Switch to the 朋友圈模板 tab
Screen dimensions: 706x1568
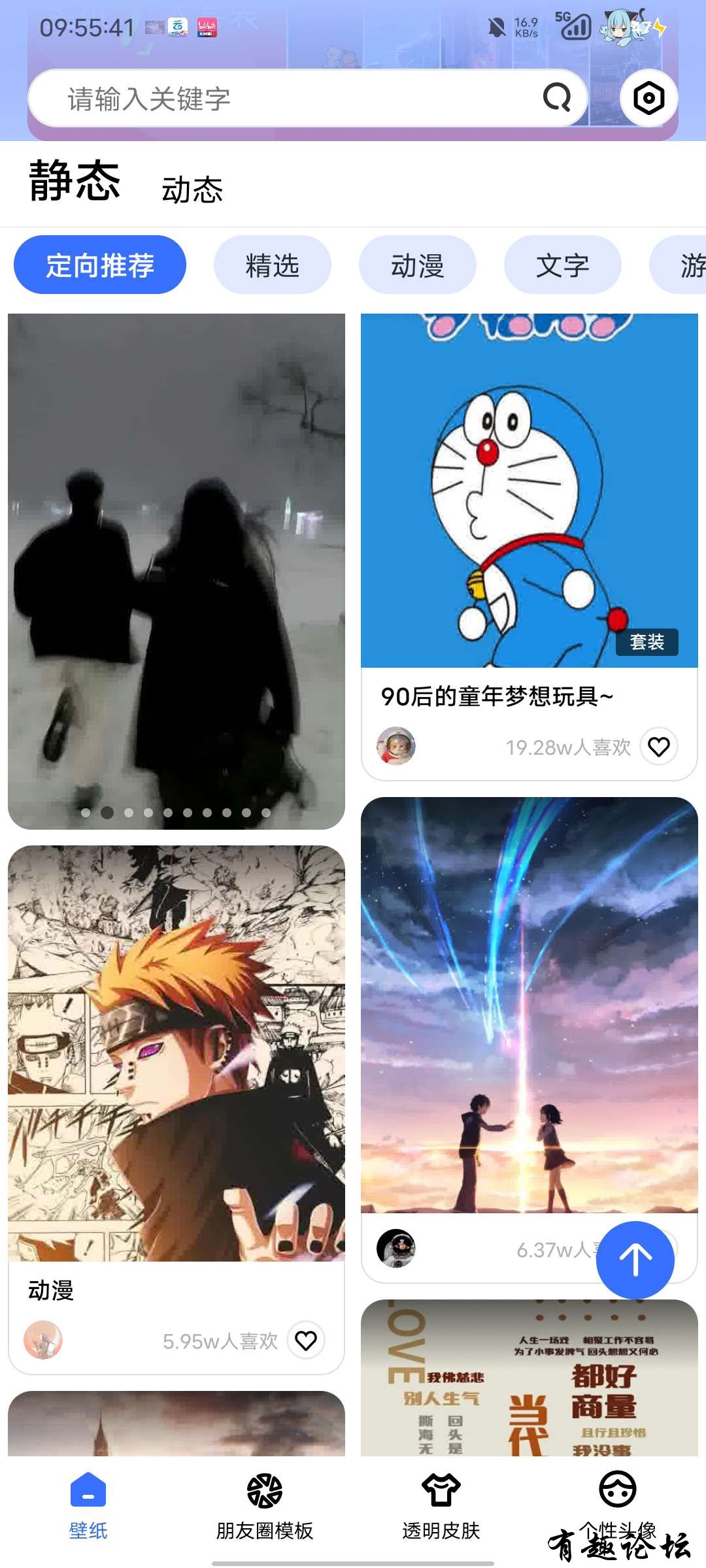(x=265, y=1503)
